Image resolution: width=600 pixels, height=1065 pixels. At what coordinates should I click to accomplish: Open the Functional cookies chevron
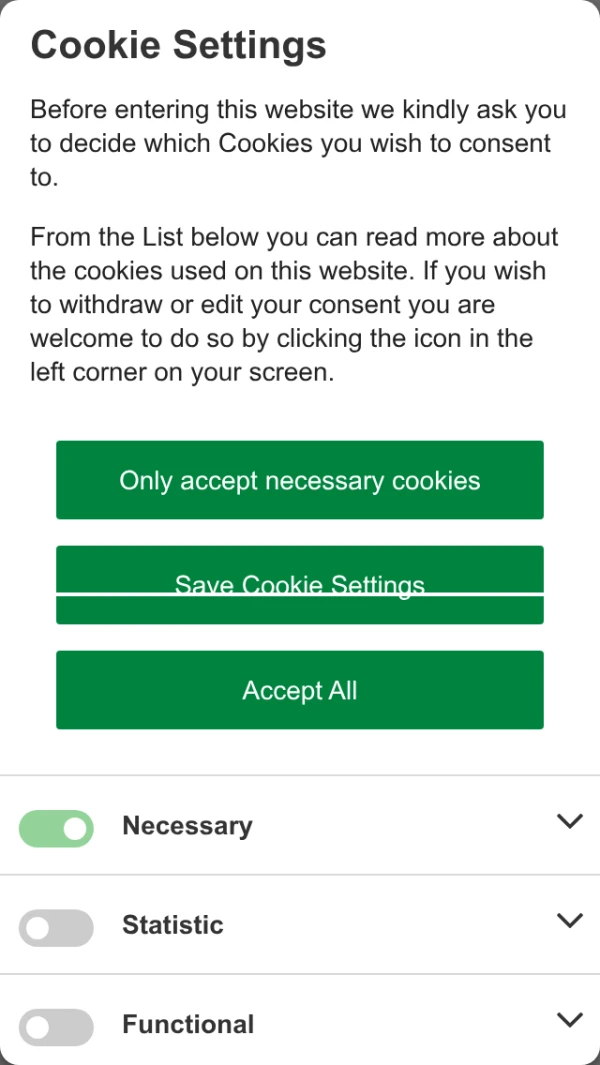(569, 1020)
